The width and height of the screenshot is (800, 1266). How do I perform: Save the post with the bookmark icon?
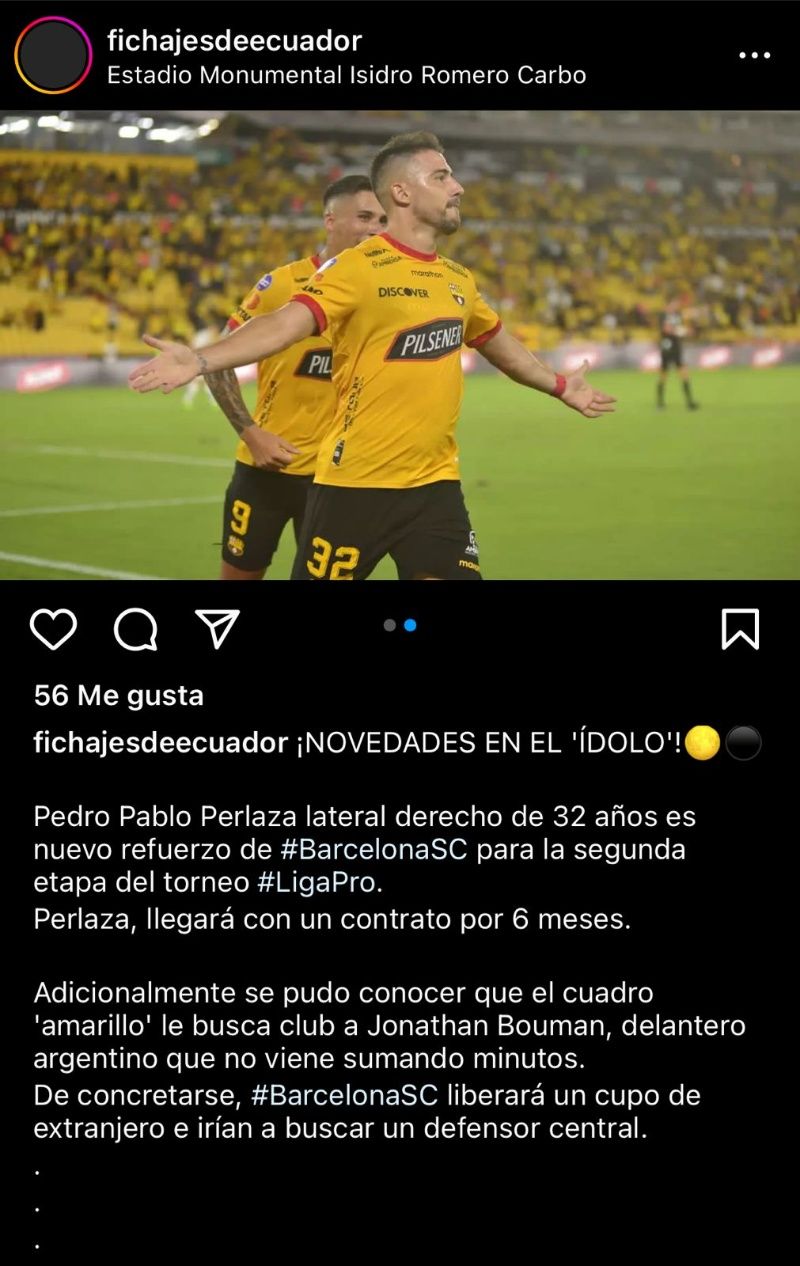(x=740, y=630)
